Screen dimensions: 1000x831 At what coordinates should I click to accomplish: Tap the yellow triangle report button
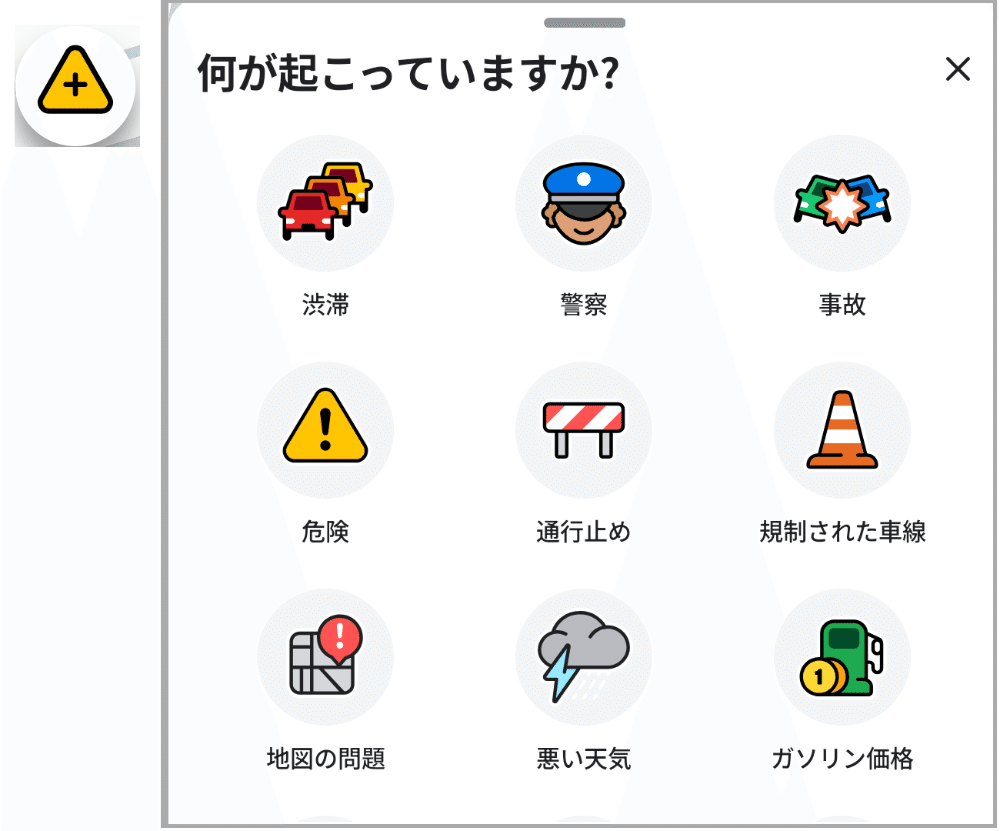(75, 86)
